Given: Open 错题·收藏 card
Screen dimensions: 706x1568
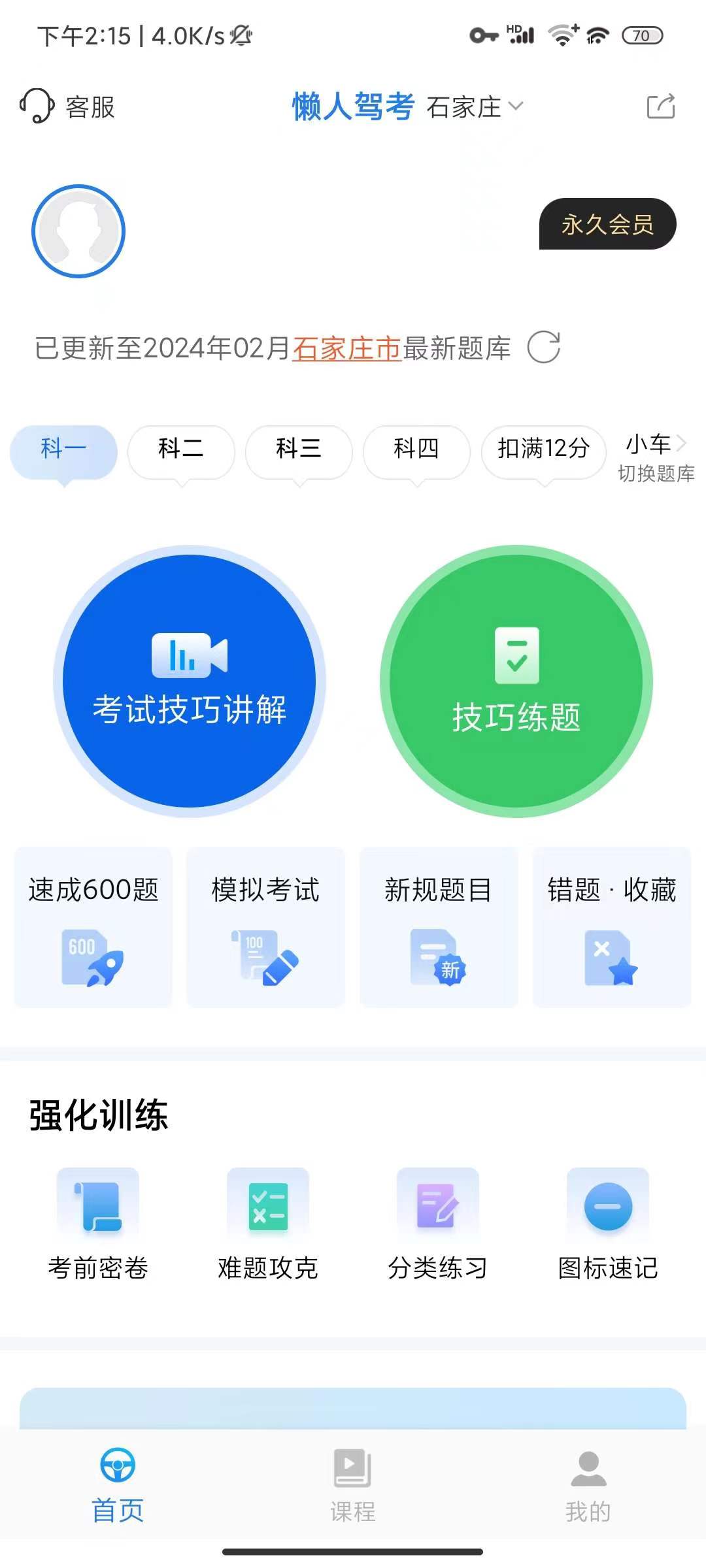Looking at the screenshot, I should coord(612,927).
